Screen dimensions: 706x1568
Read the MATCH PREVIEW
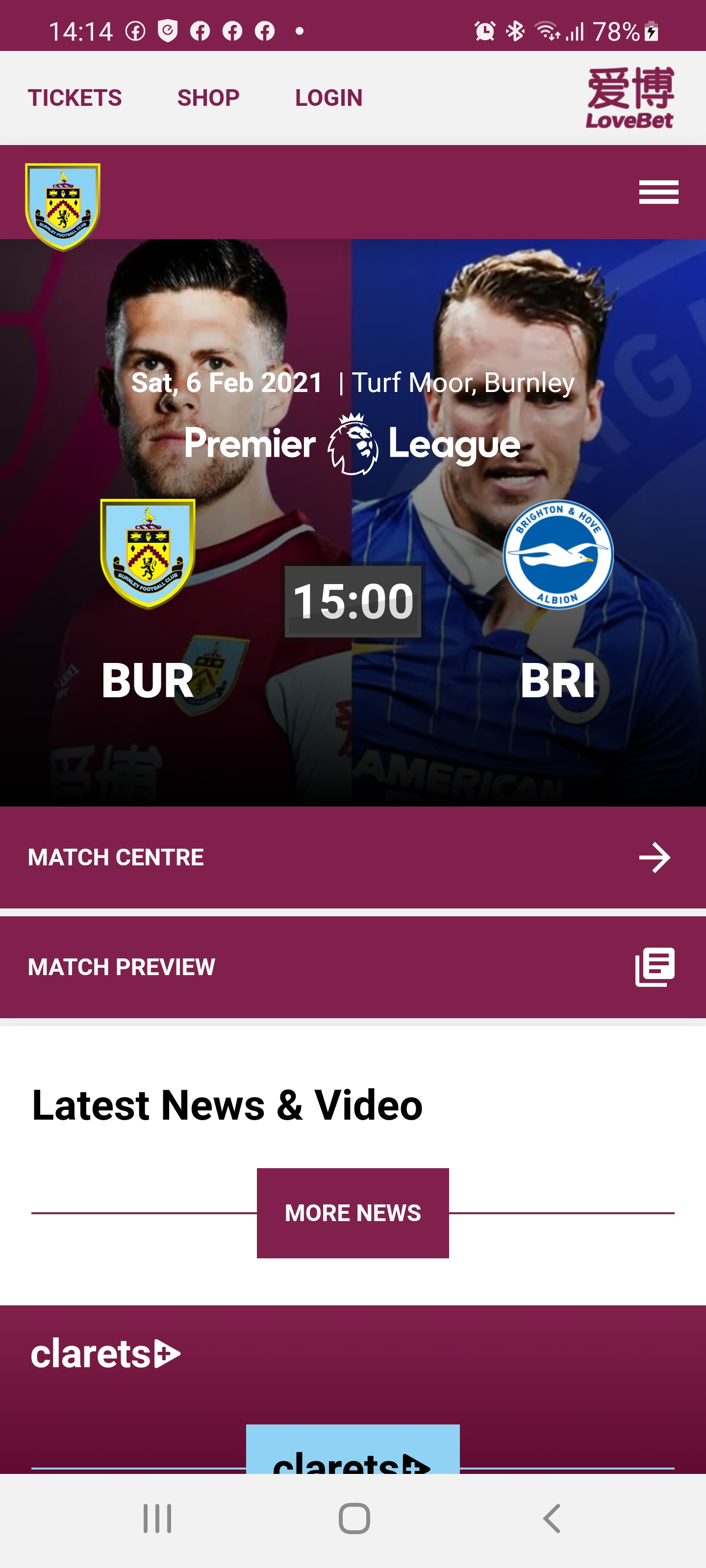[353, 967]
